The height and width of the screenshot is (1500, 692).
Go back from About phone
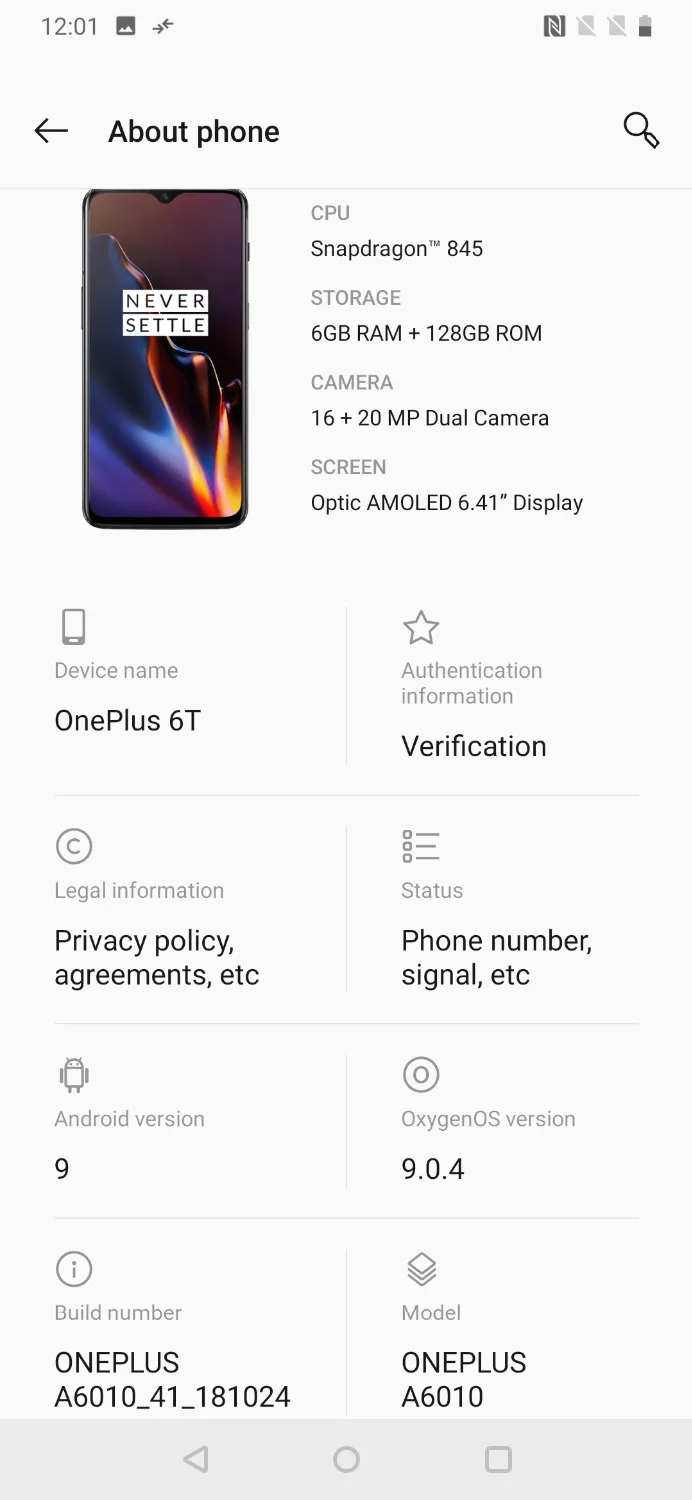51,131
